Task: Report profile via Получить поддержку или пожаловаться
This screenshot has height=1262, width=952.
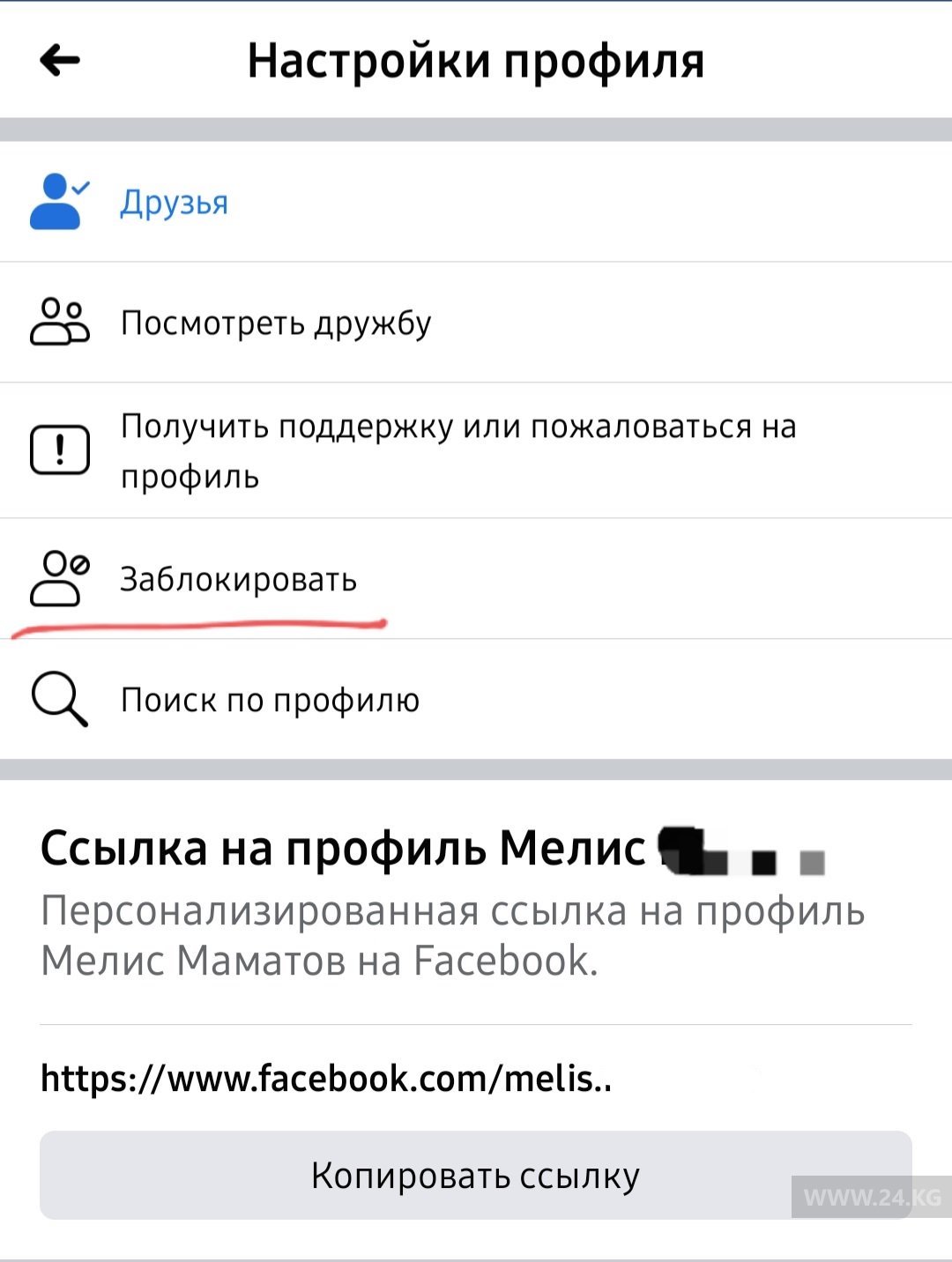Action: (457, 450)
